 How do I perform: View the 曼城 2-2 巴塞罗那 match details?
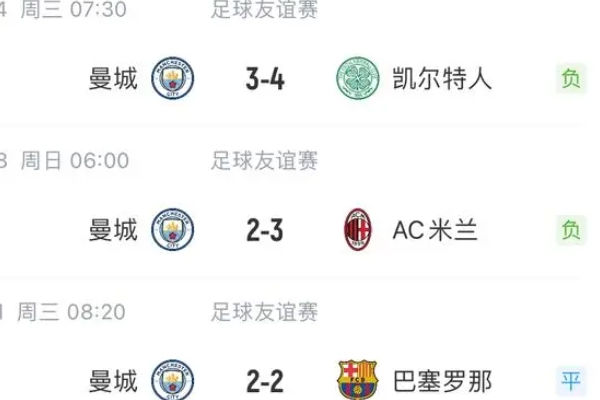tap(265, 381)
